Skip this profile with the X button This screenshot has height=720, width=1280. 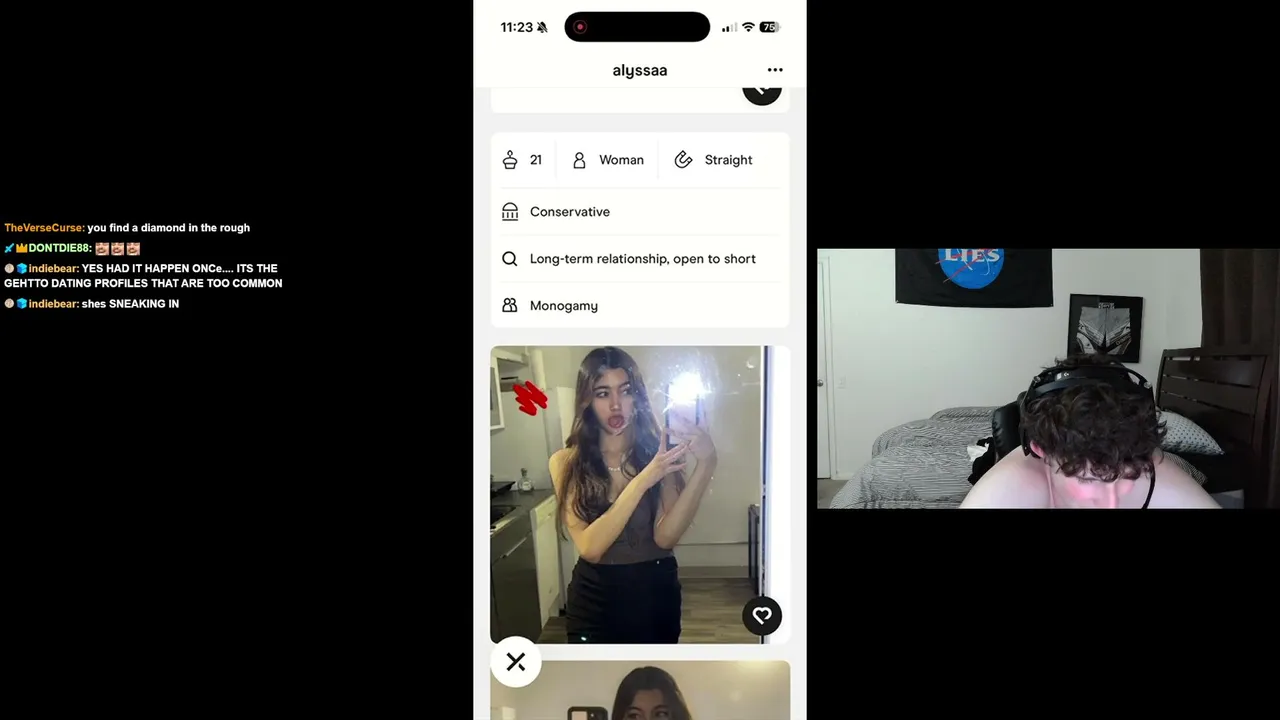click(516, 662)
